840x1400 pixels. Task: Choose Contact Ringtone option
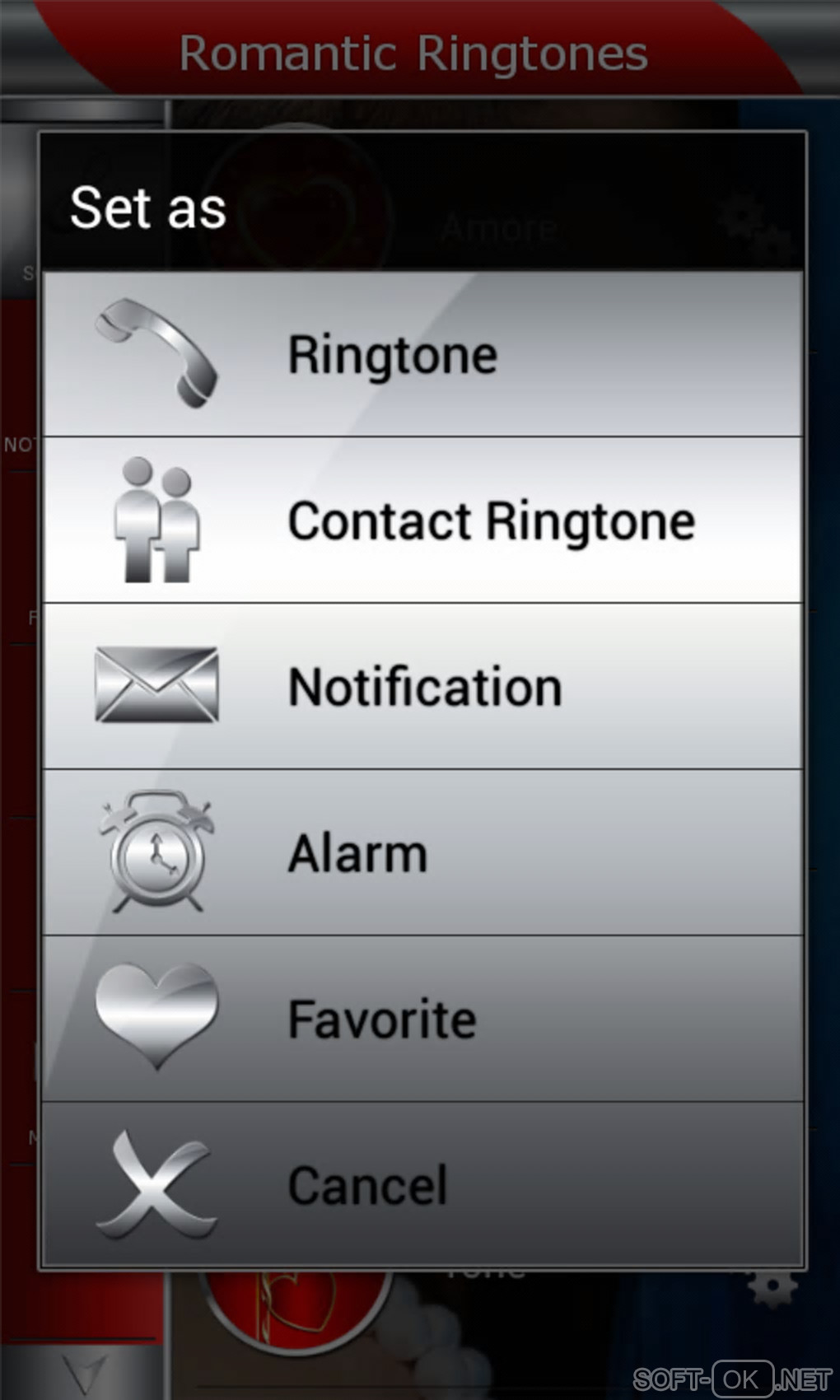pyautogui.click(x=422, y=520)
